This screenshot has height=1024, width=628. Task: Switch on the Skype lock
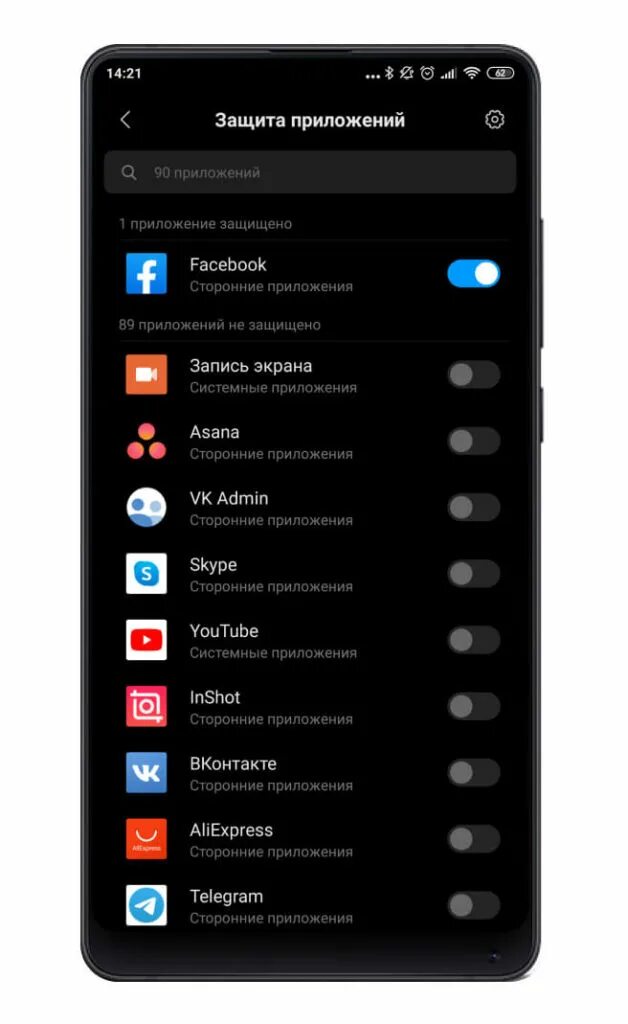click(473, 573)
